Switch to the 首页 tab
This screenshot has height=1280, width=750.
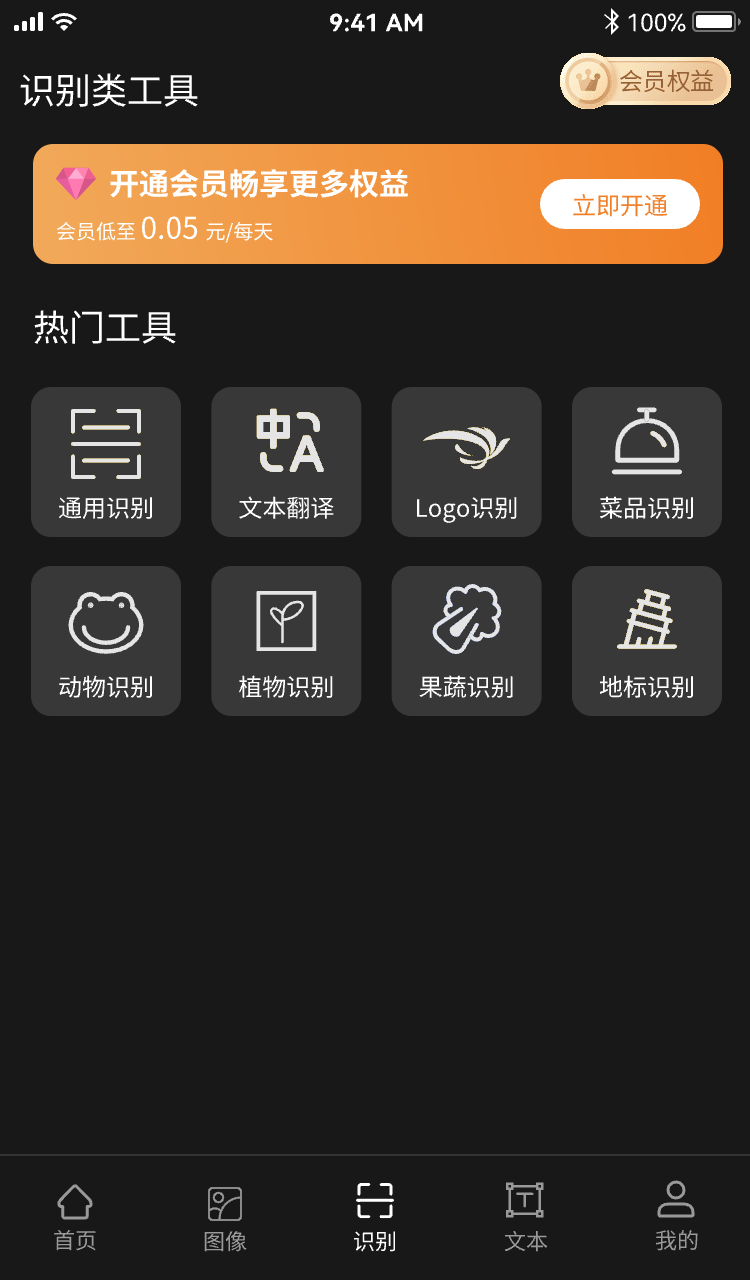click(75, 1217)
